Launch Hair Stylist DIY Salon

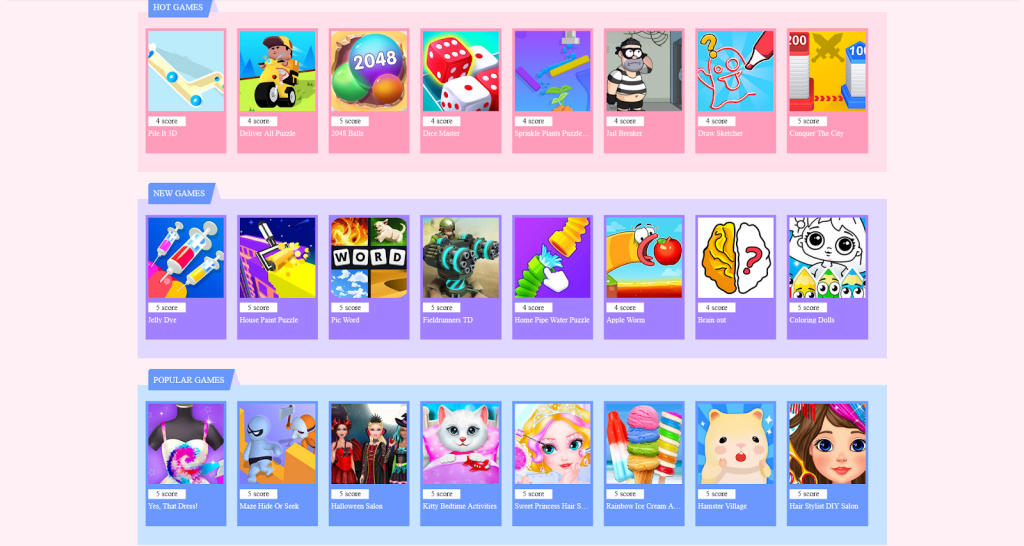826,444
